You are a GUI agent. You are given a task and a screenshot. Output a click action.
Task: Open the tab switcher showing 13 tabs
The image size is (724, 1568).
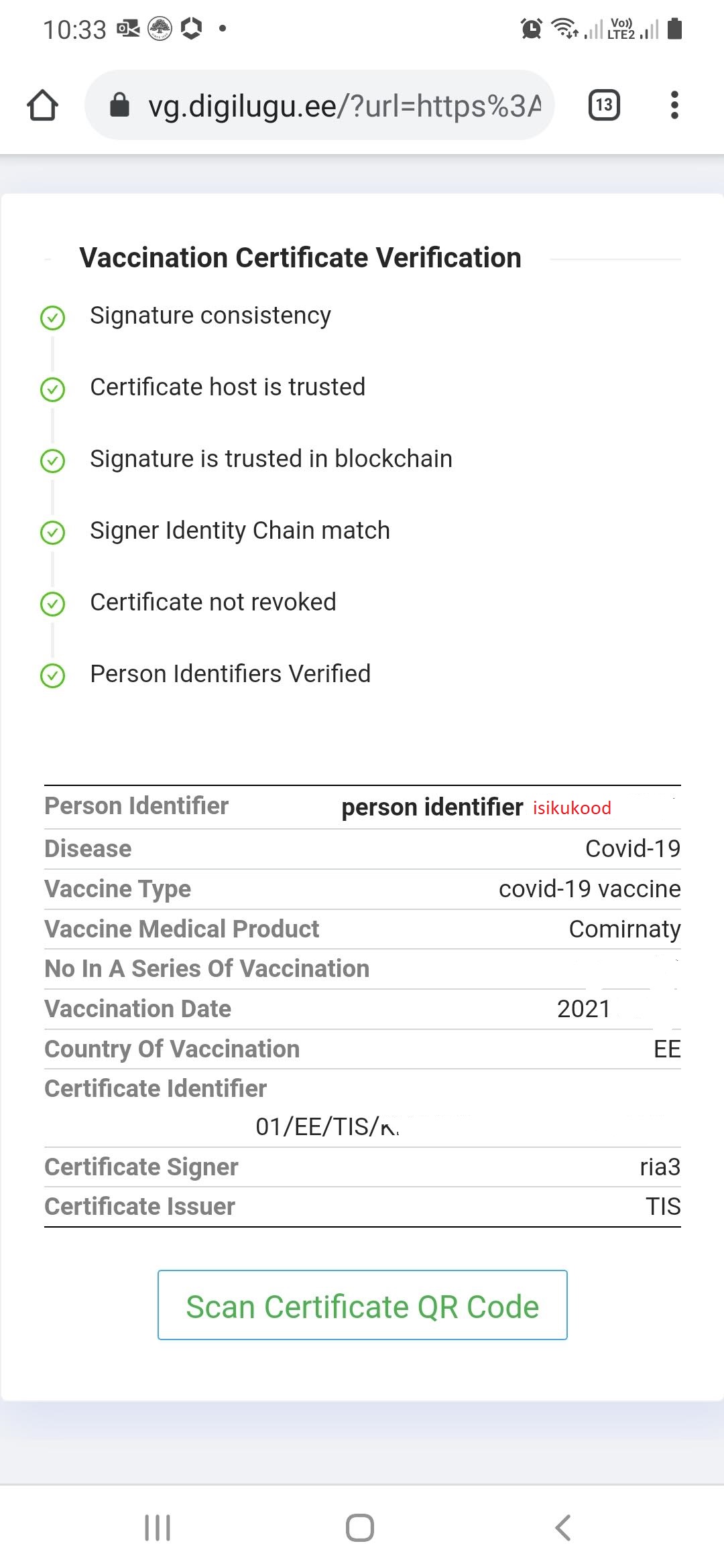604,105
